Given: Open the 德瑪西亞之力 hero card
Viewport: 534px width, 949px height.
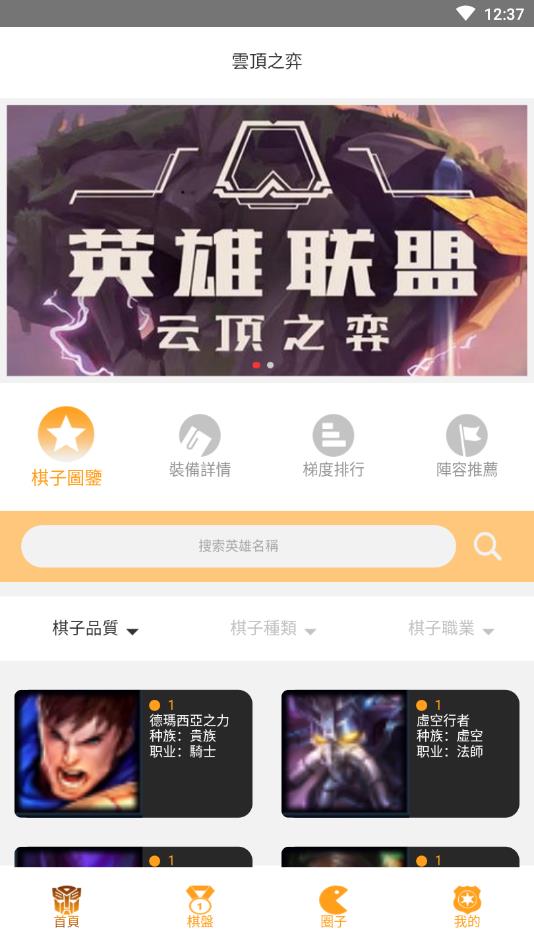Looking at the screenshot, I should [133, 754].
